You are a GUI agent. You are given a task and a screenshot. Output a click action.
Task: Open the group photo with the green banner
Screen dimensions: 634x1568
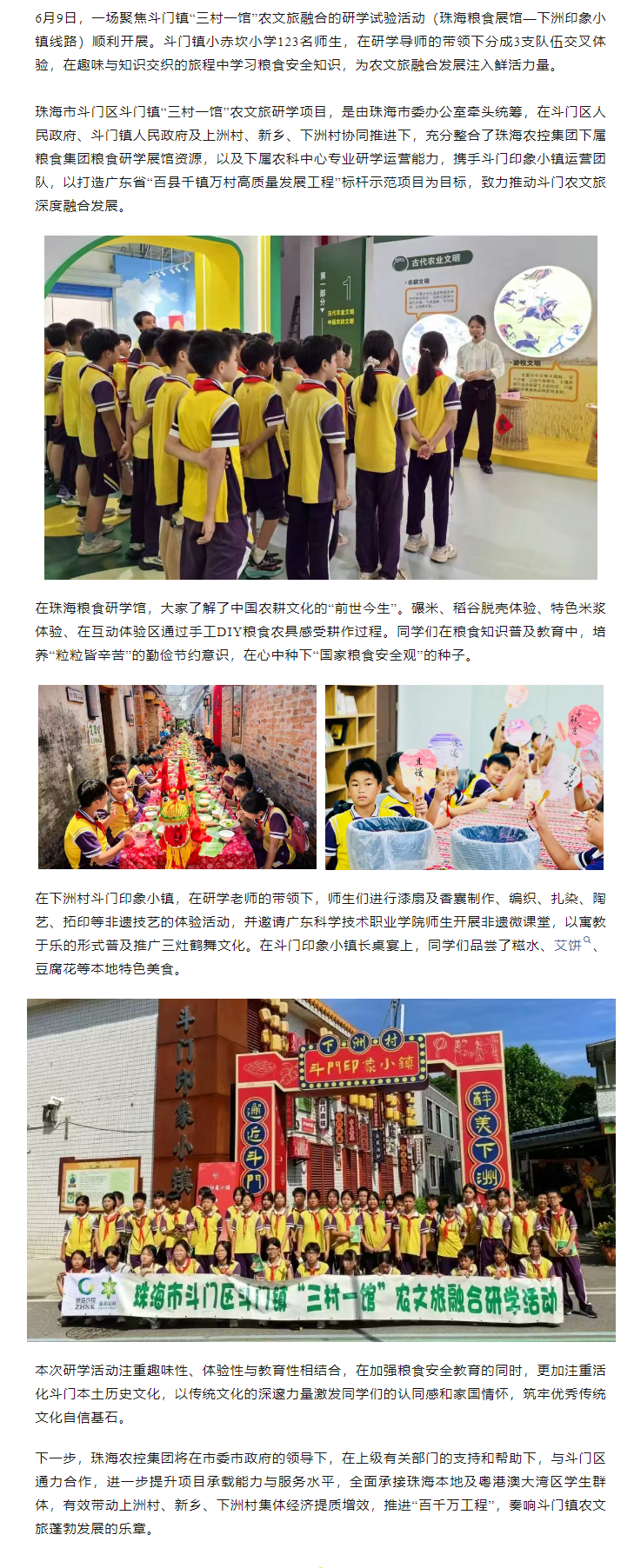coord(320,1169)
